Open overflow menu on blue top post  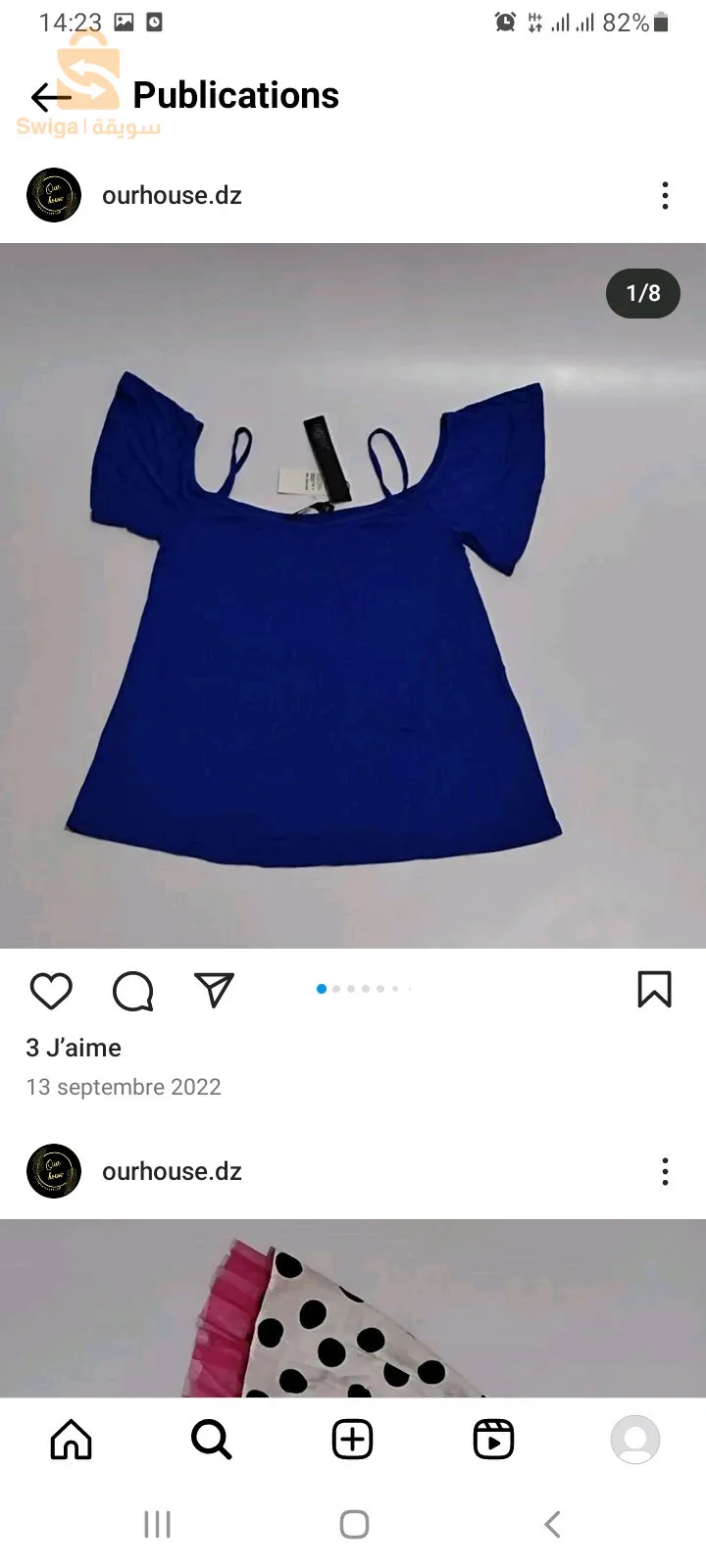coord(665,196)
